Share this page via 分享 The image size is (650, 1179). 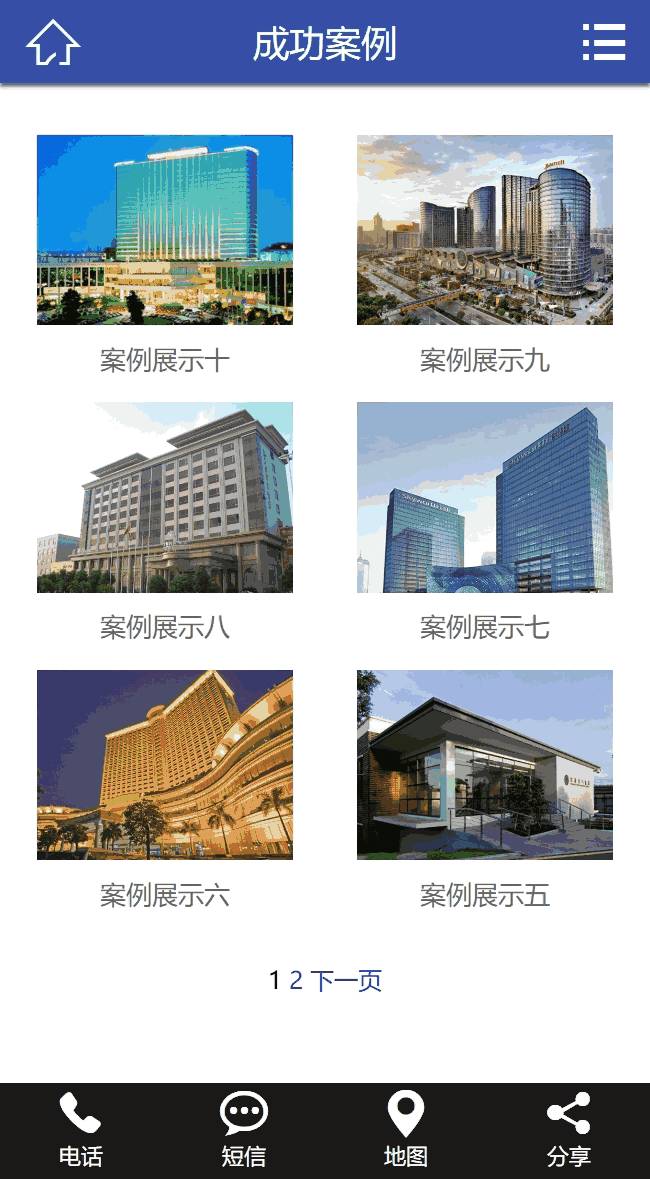(x=569, y=1130)
